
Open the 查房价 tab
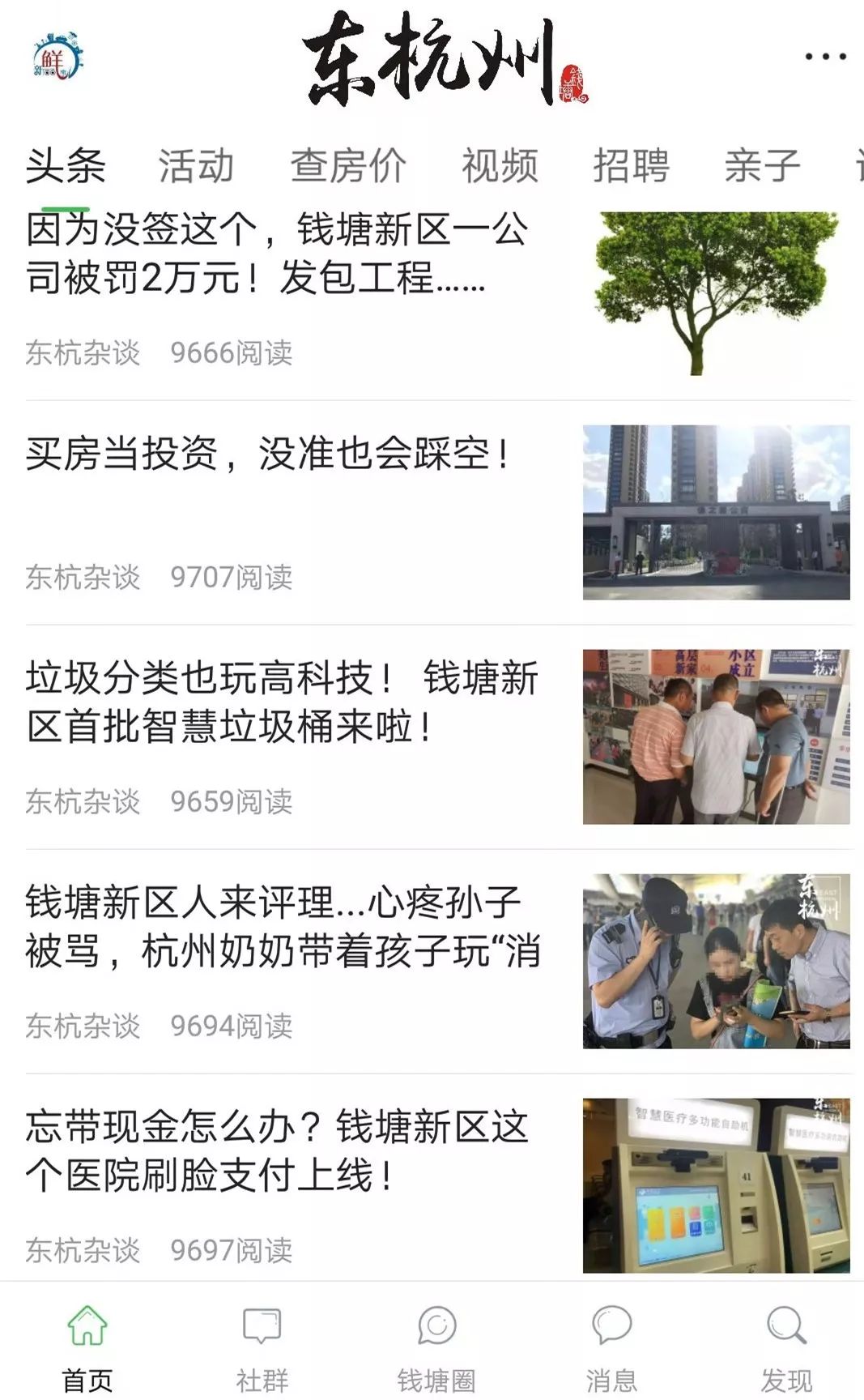[x=348, y=166]
